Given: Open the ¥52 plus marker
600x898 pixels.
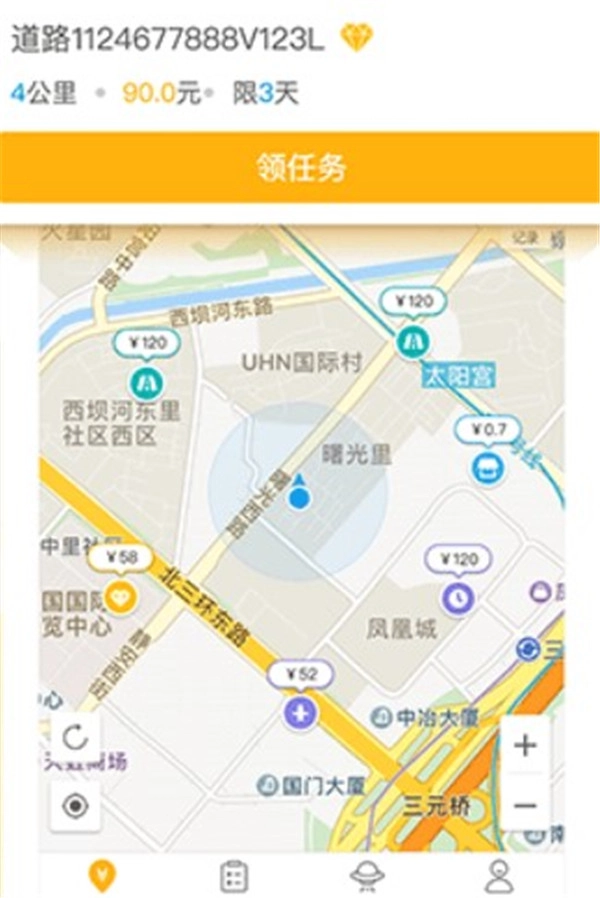Looking at the screenshot, I should coord(299,712).
